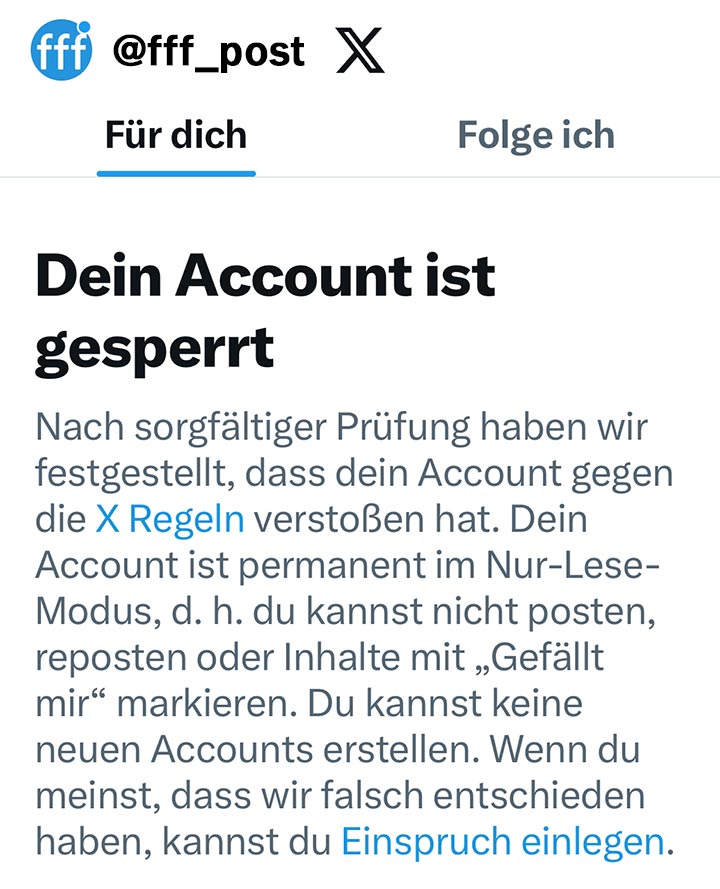Open the X Regeln link
This screenshot has width=720, height=889.
pos(170,519)
